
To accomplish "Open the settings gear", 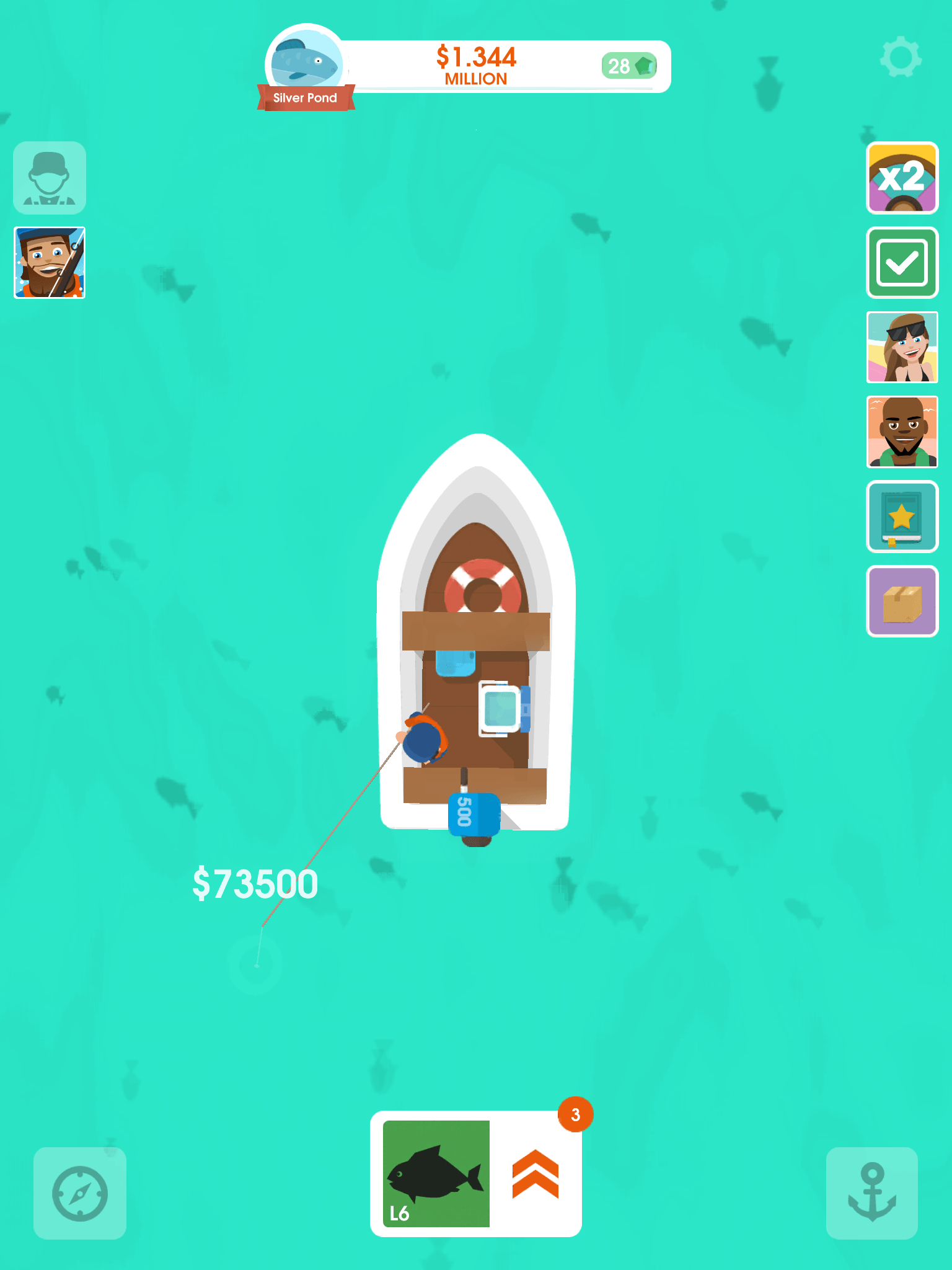I will click(901, 57).
